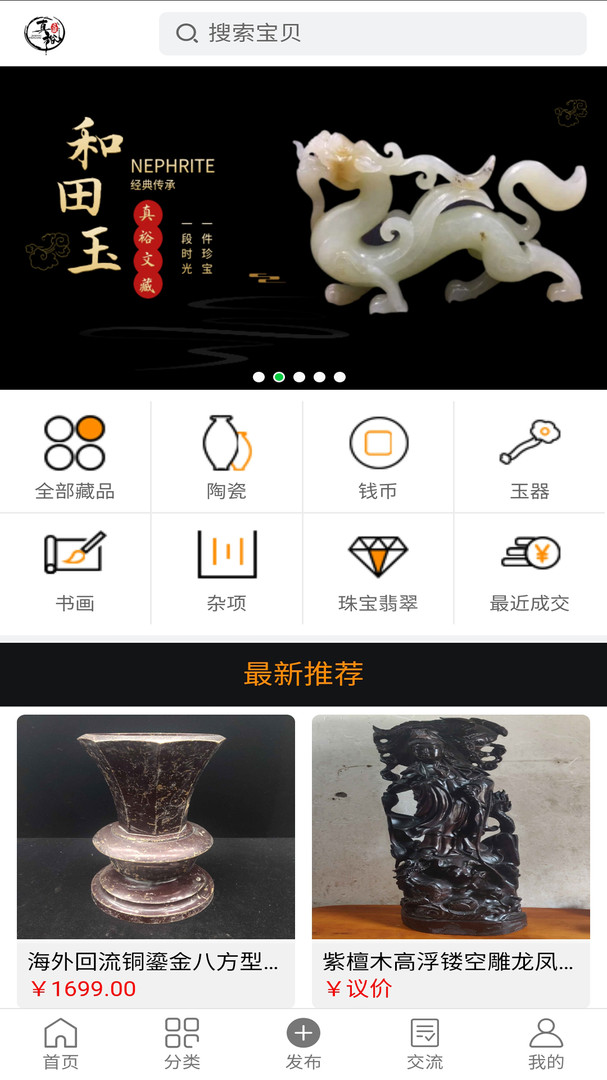Browse 珠宝翡翠 items
Screen dimensions: 607x1080
(378, 569)
